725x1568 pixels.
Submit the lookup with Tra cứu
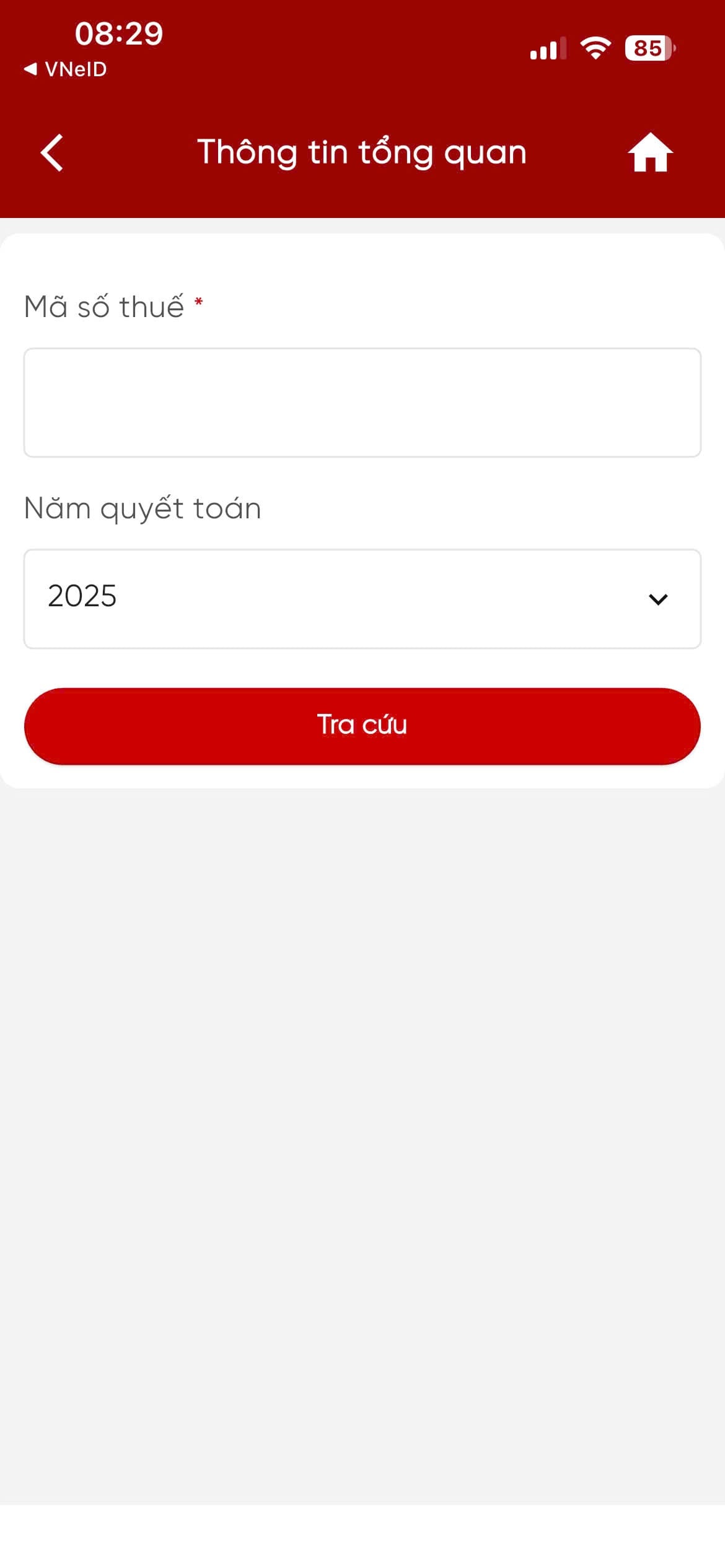click(x=362, y=725)
